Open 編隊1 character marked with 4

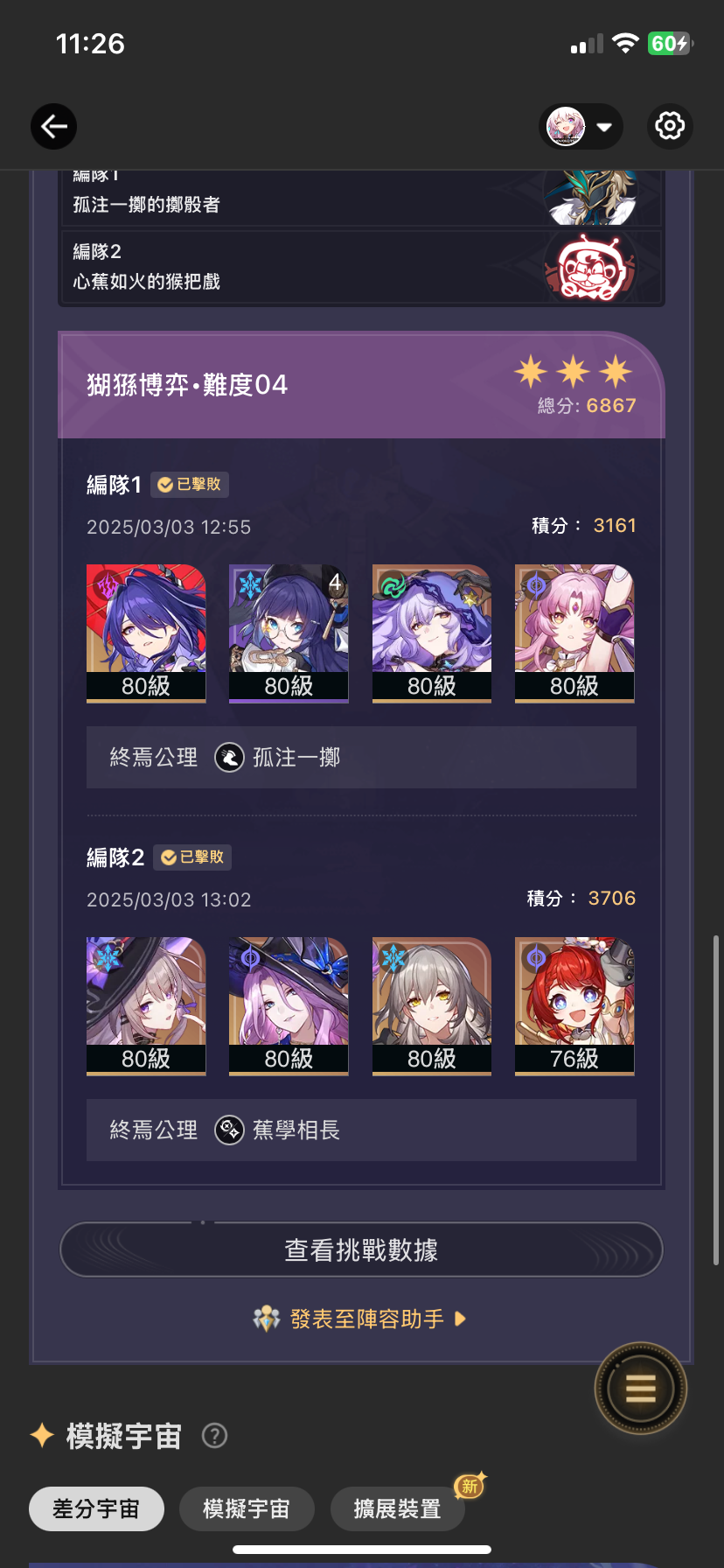point(289,633)
